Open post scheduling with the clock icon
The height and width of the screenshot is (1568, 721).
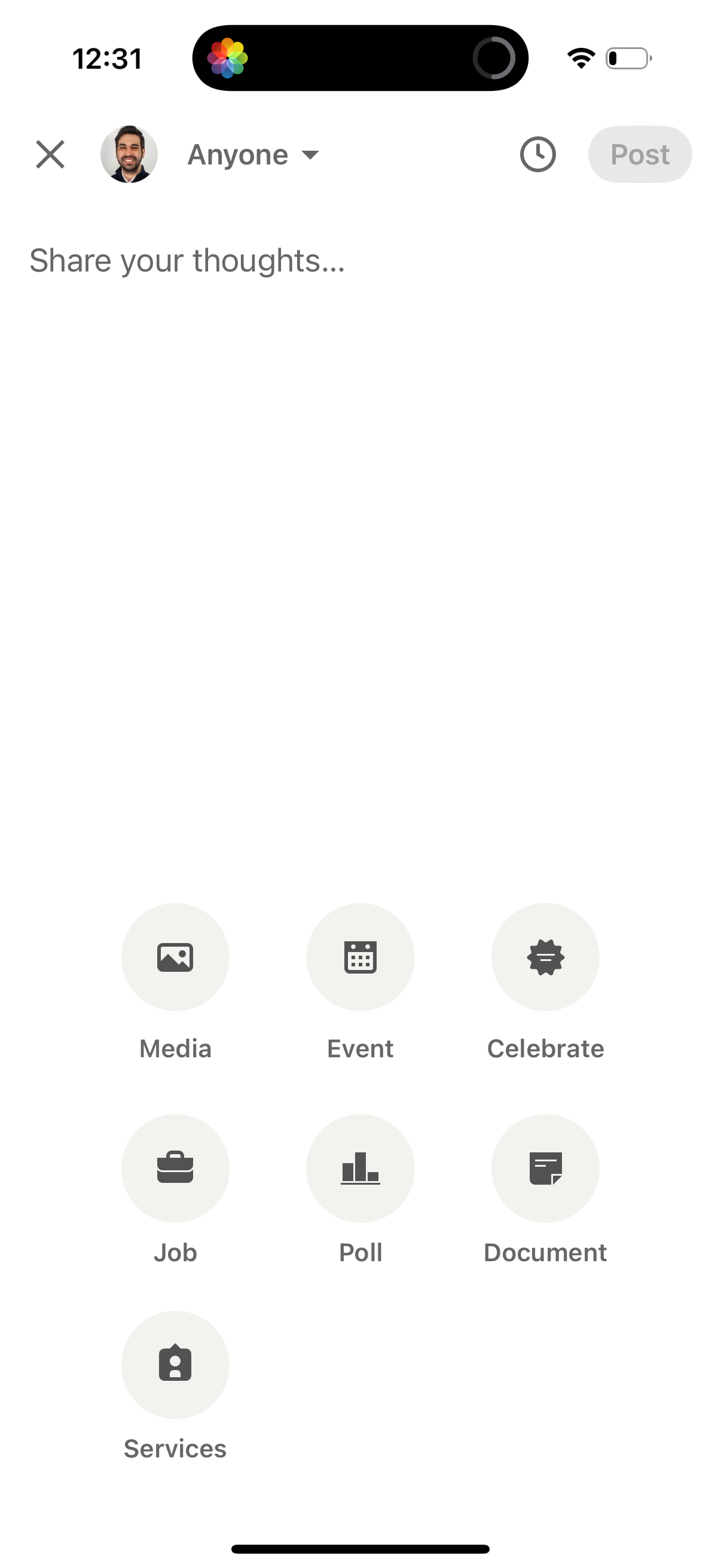point(538,154)
